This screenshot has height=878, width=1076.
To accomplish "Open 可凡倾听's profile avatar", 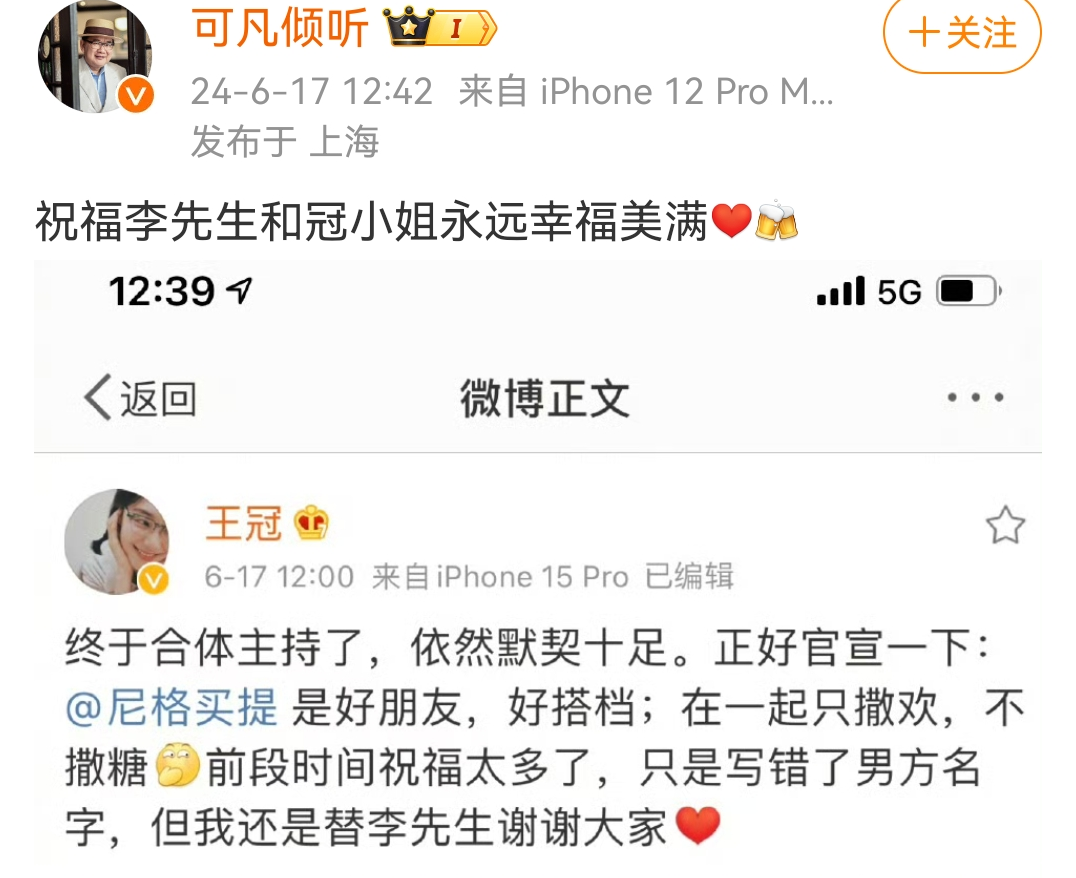I will click(x=95, y=57).
